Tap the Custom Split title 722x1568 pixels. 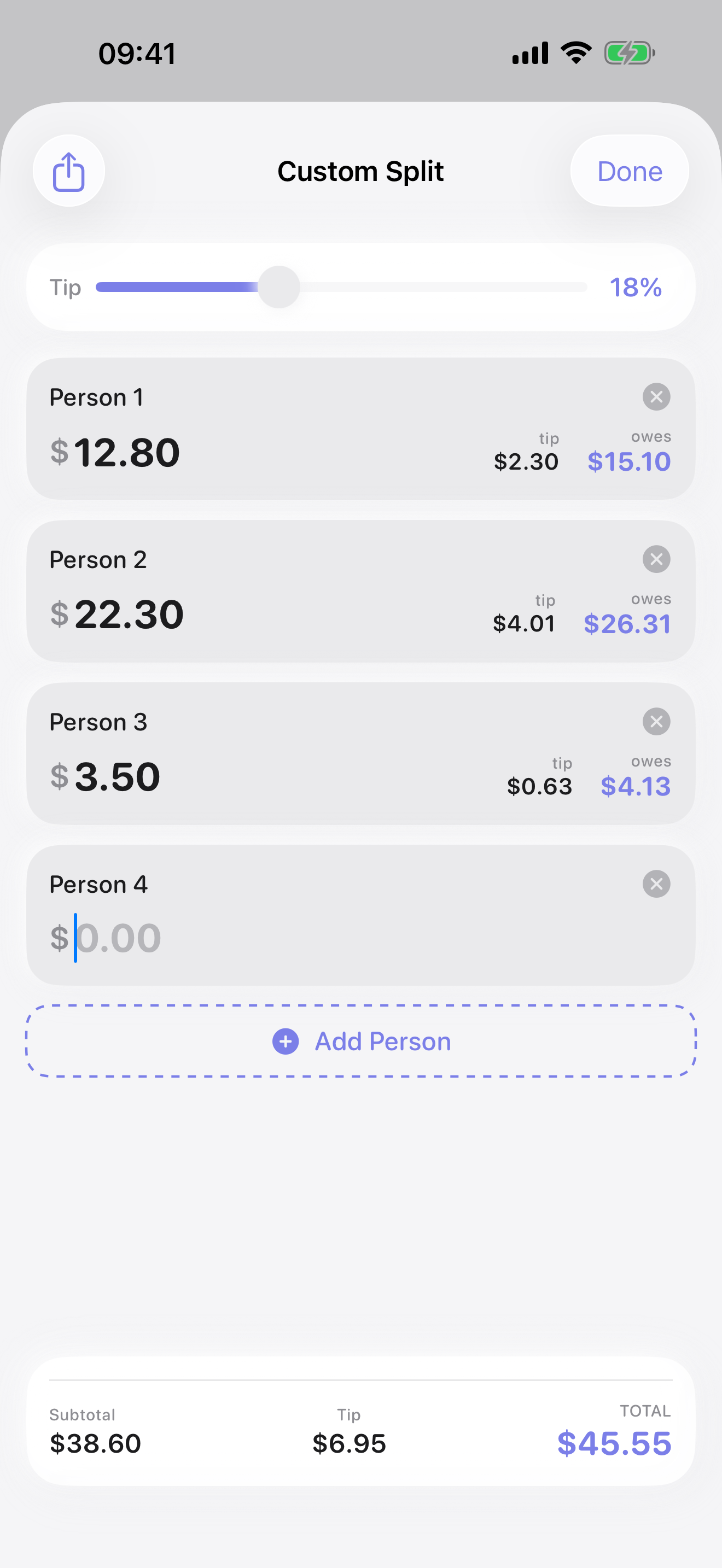click(x=360, y=171)
